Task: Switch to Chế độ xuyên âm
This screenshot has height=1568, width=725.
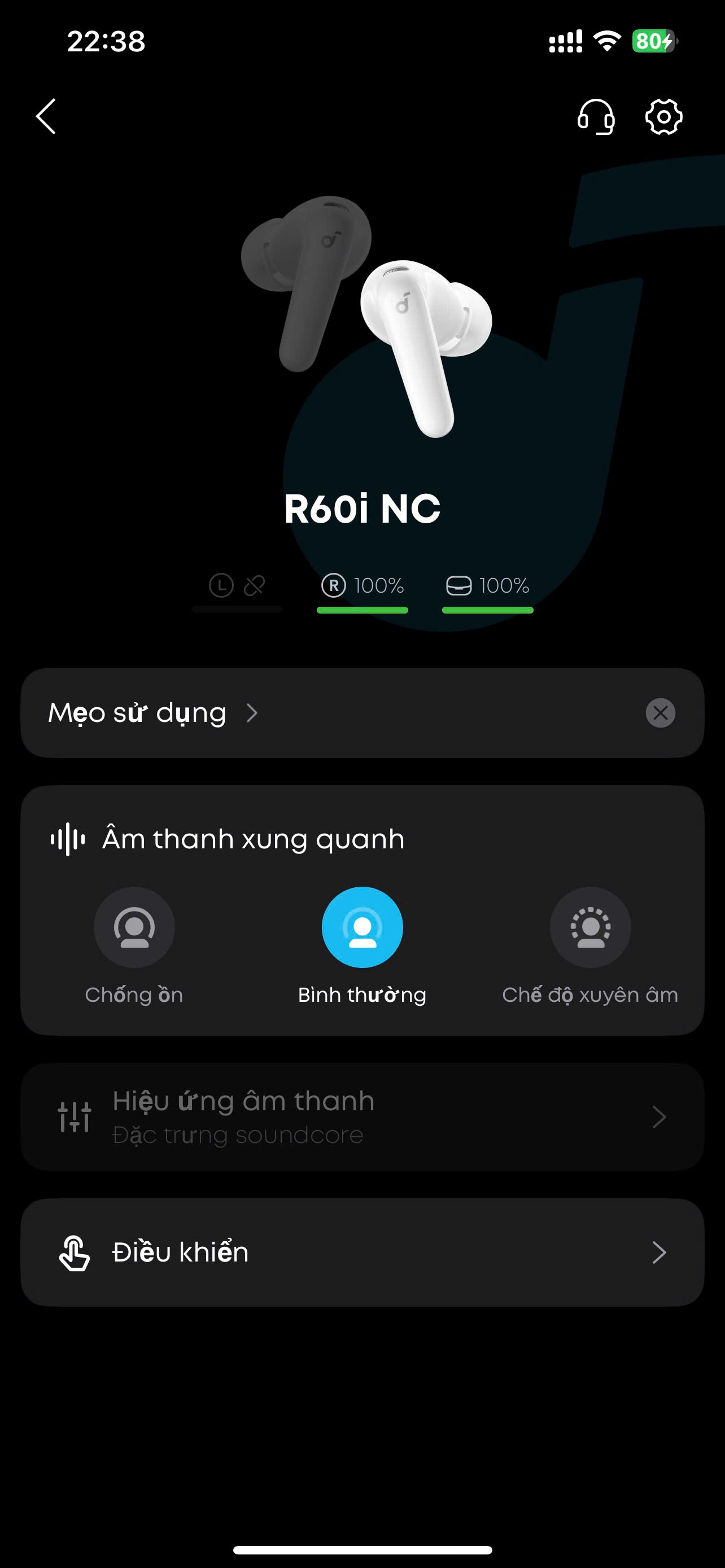Action: click(x=590, y=927)
